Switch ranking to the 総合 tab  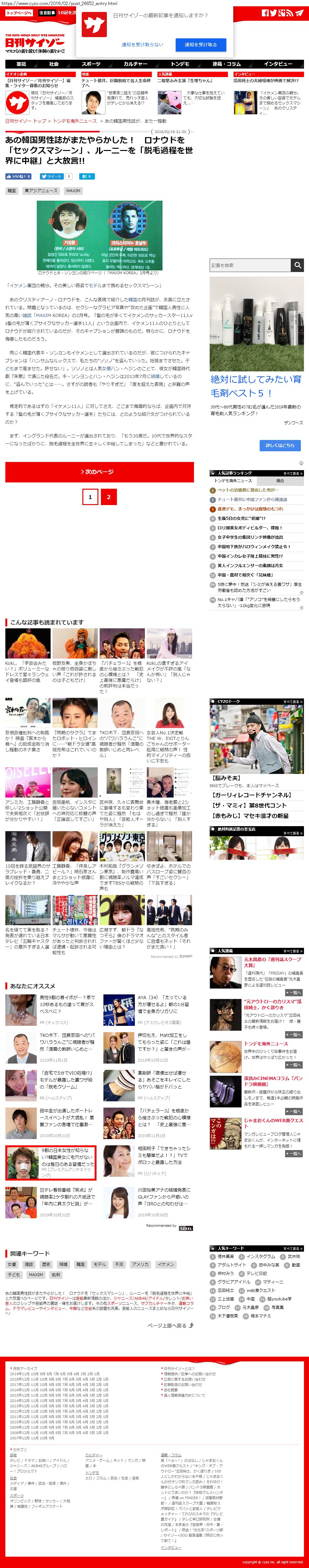point(280,480)
